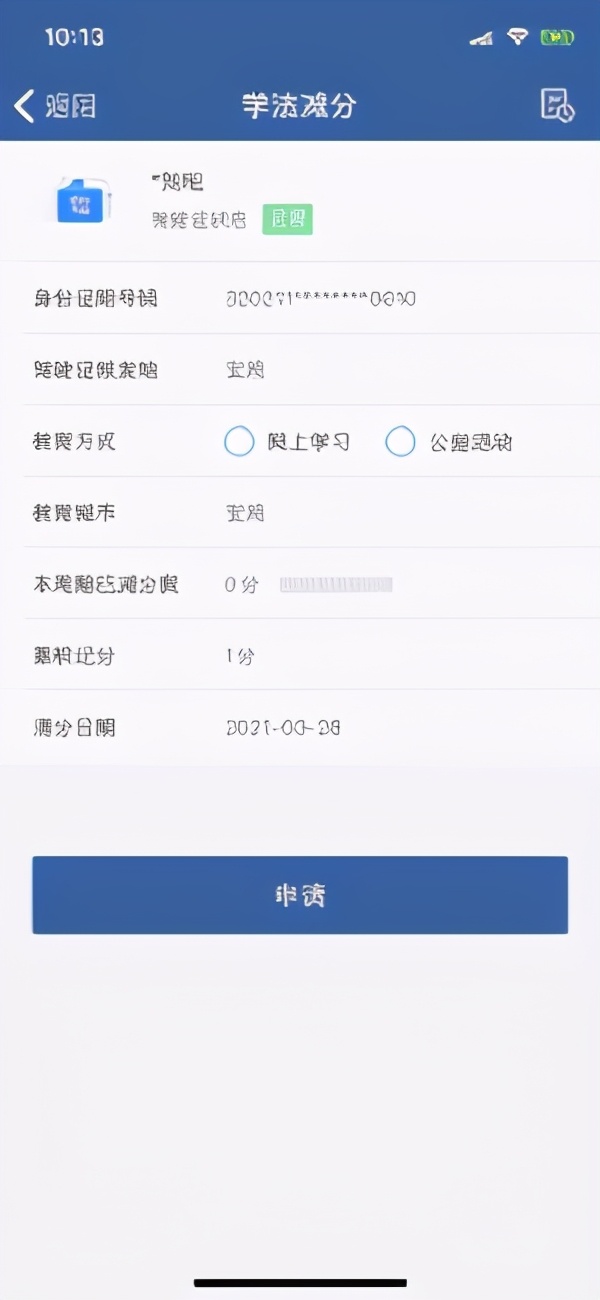
Task: Select the second study-method radio option
Action: coord(400,441)
